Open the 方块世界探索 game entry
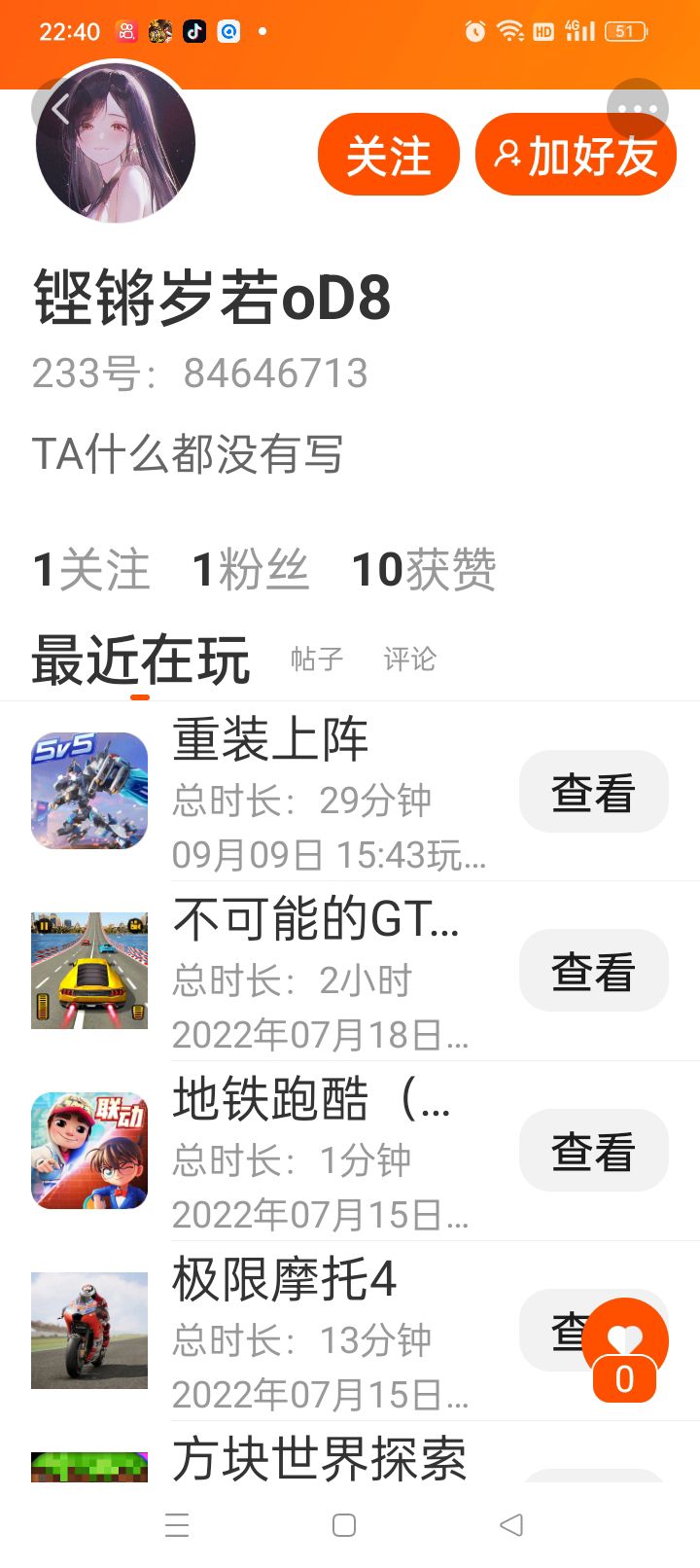Image resolution: width=700 pixels, height=1568 pixels. [319, 1459]
